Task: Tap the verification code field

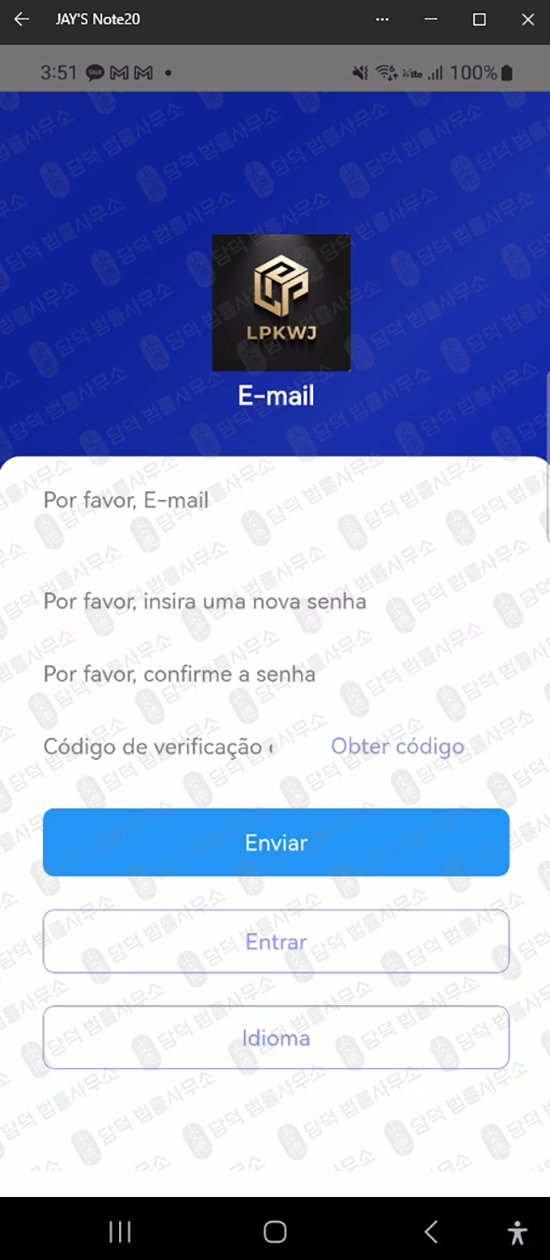Action: (x=158, y=746)
